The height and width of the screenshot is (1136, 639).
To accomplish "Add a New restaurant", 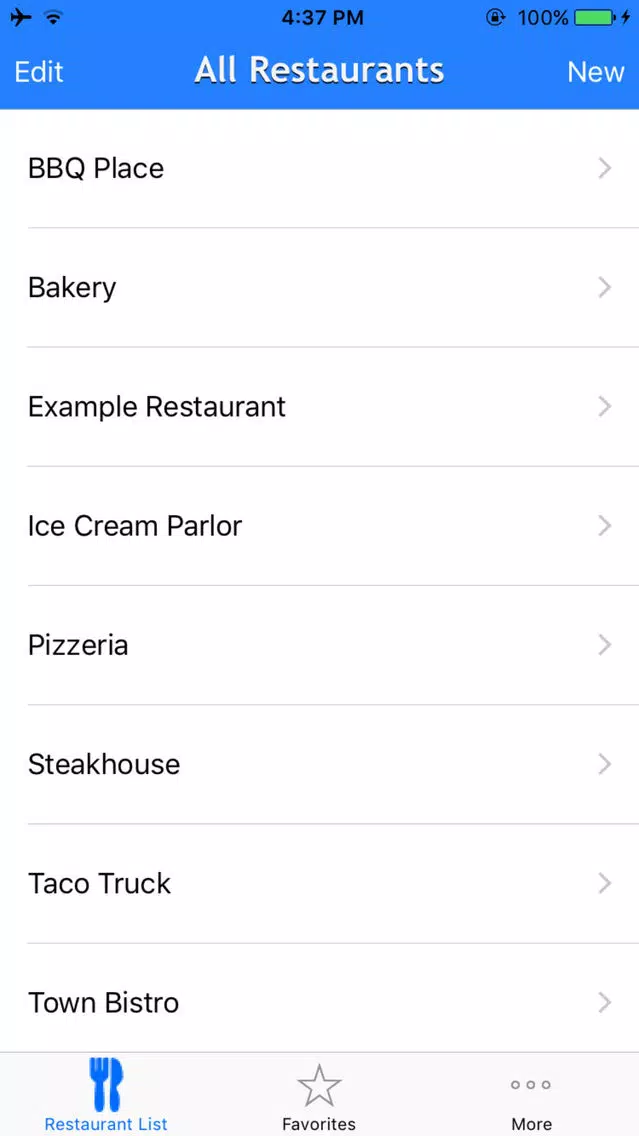I will click(596, 72).
